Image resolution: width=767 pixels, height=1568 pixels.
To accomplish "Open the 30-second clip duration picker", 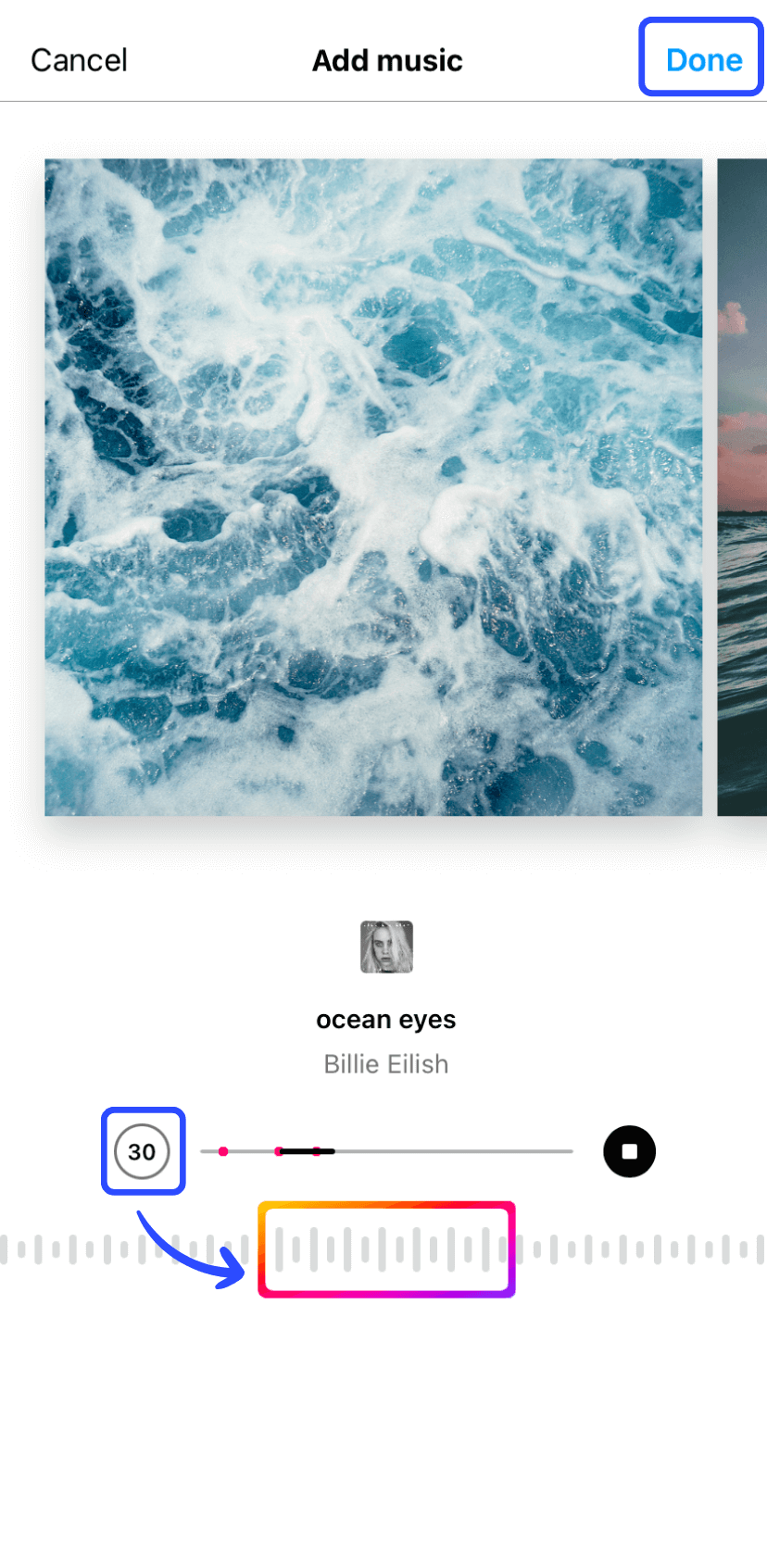I will [142, 1151].
